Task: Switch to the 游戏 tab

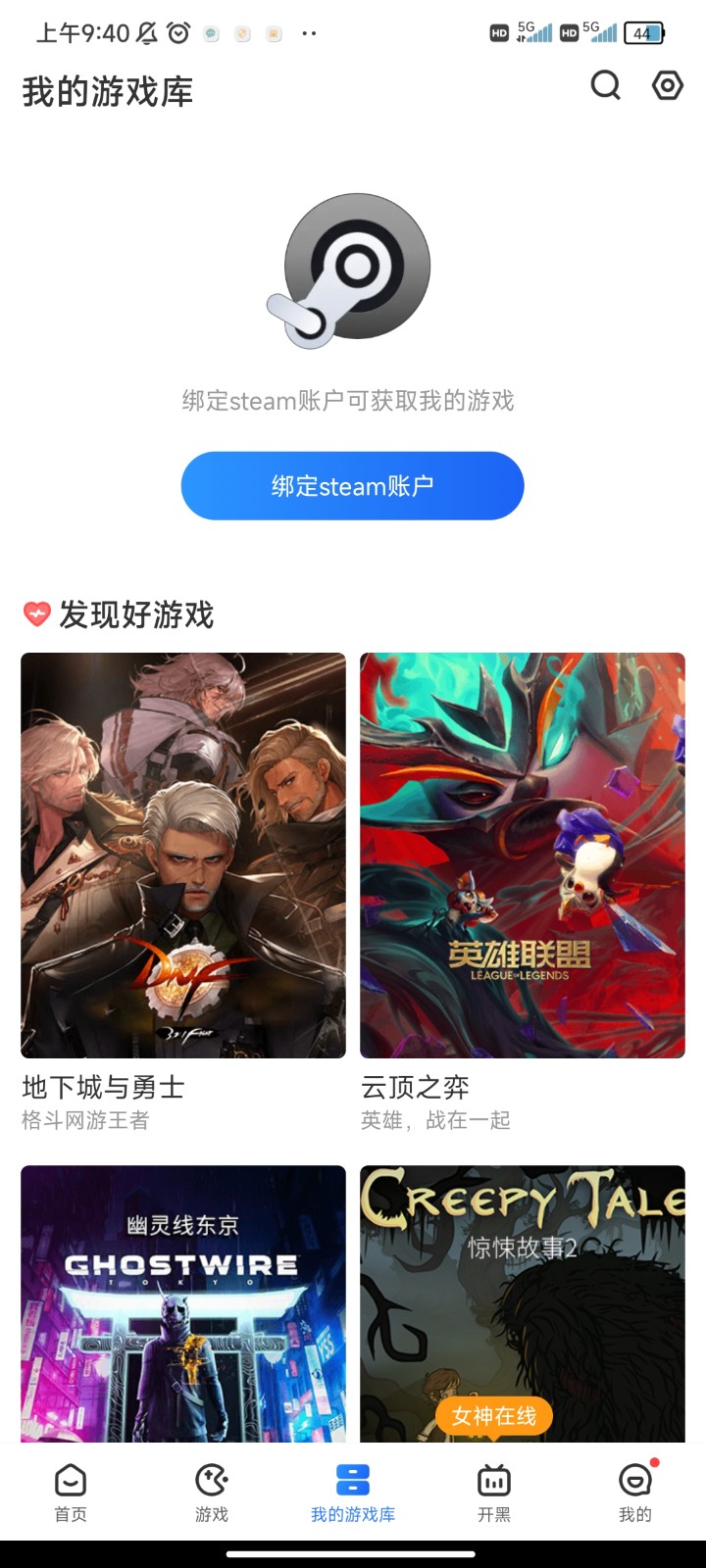Action: coord(212,1494)
